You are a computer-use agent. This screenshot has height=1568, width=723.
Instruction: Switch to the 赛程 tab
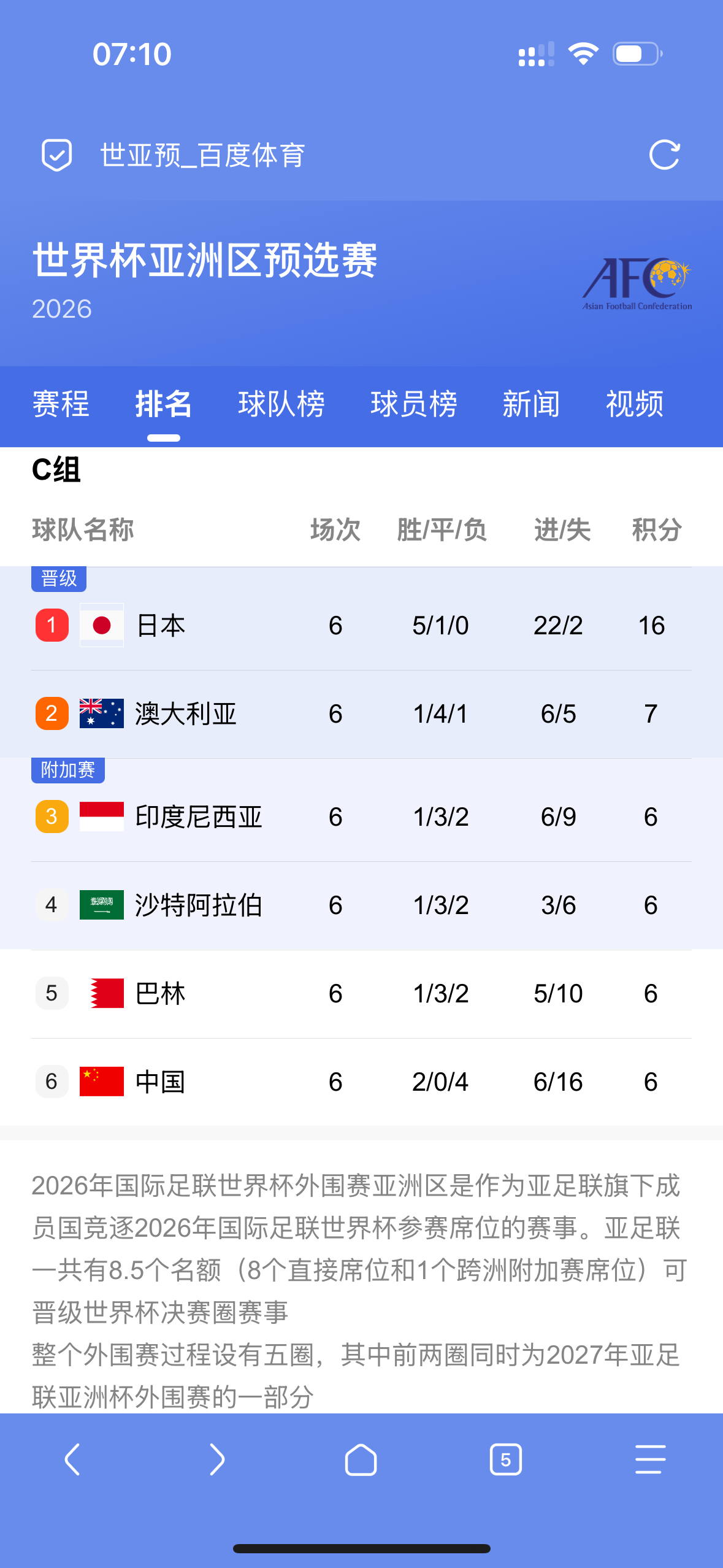coord(61,404)
